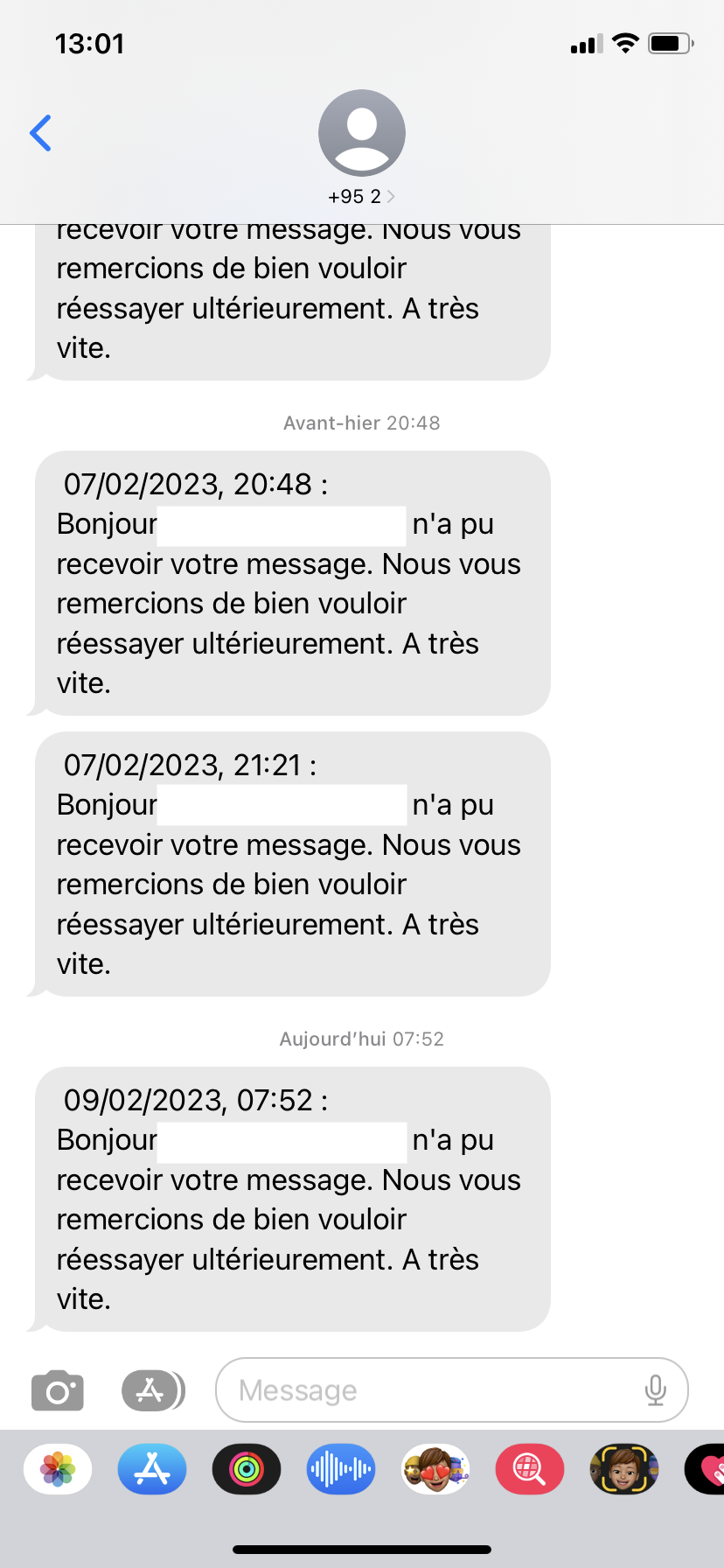Open the App Store iMessage app
Viewport: 724px width, 1568px height.
[x=152, y=1469]
